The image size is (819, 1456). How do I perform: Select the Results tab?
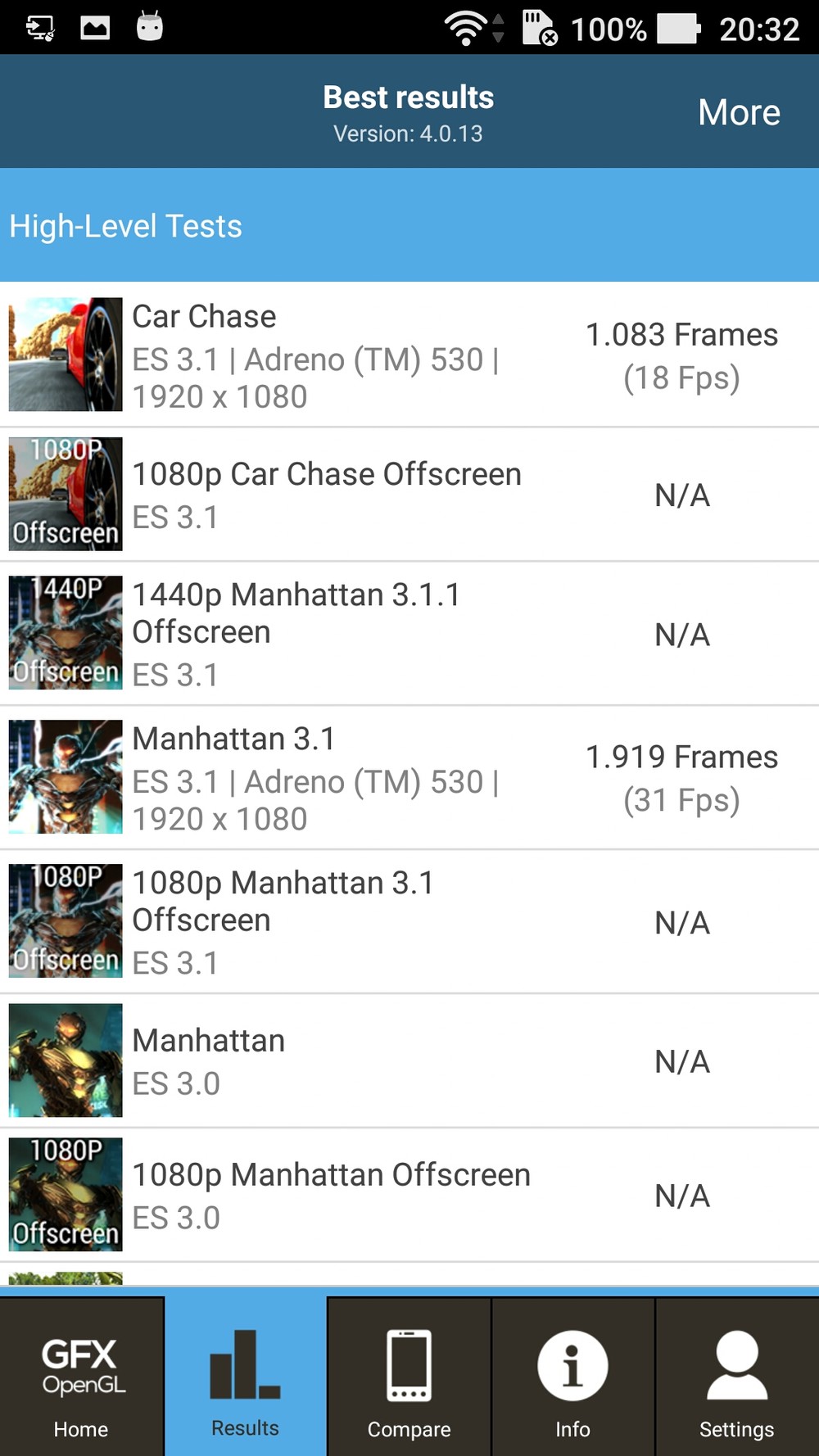pos(246,1377)
